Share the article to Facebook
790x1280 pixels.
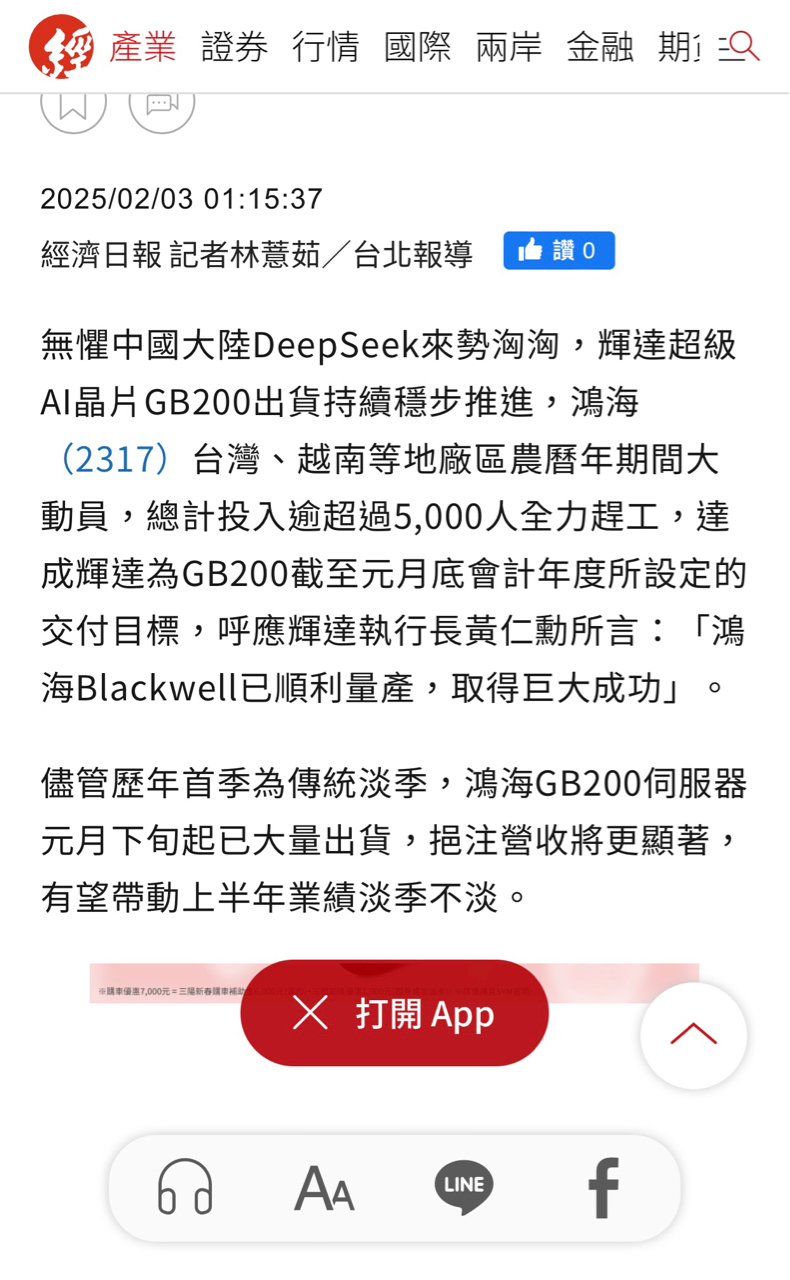602,1188
